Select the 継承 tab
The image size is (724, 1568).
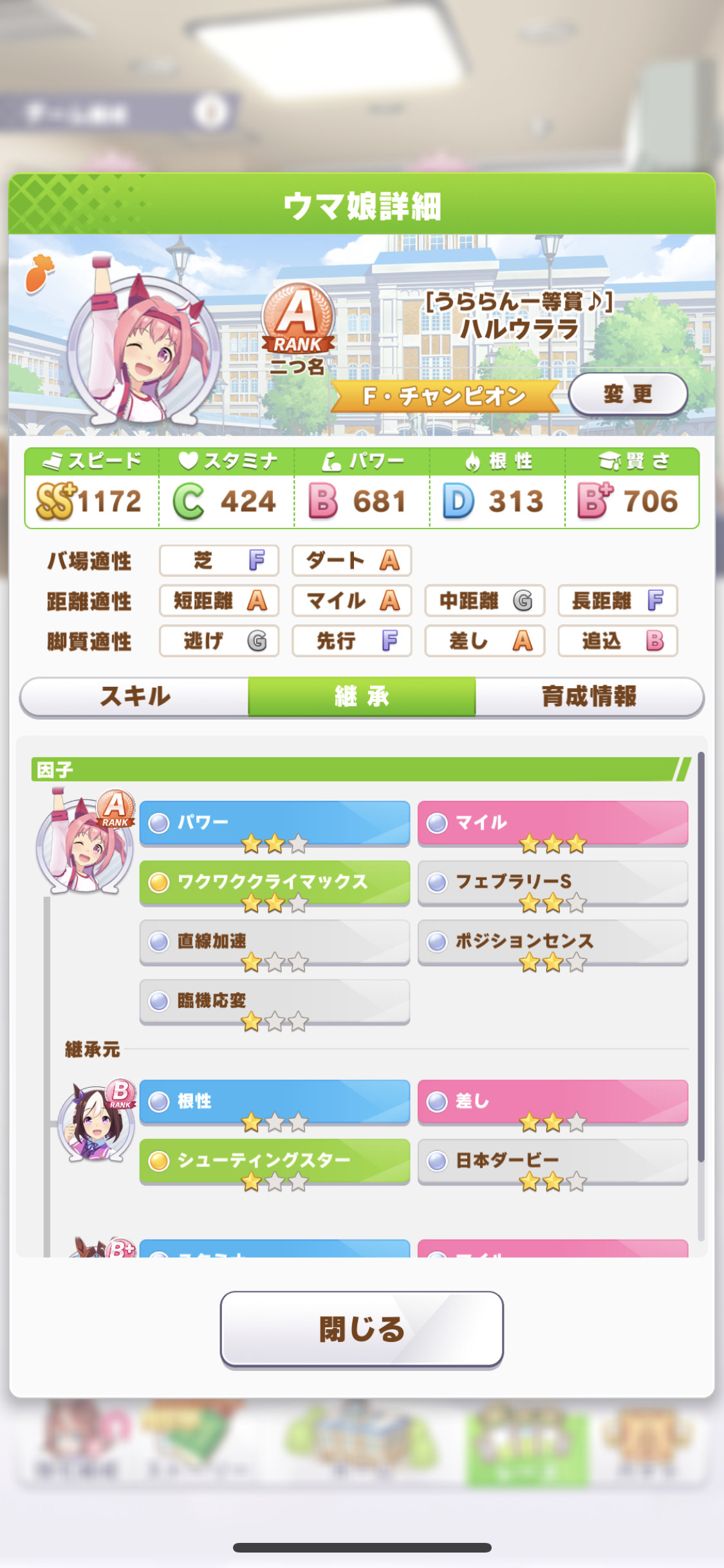[x=362, y=696]
